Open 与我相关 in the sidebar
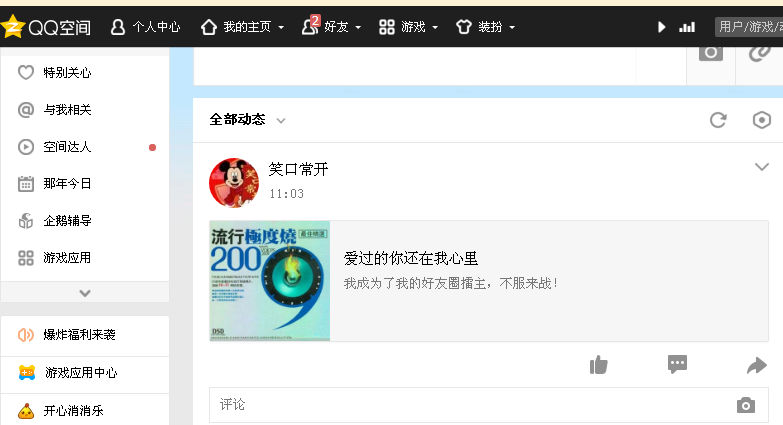The width and height of the screenshot is (783, 425). pyautogui.click(x=68, y=110)
